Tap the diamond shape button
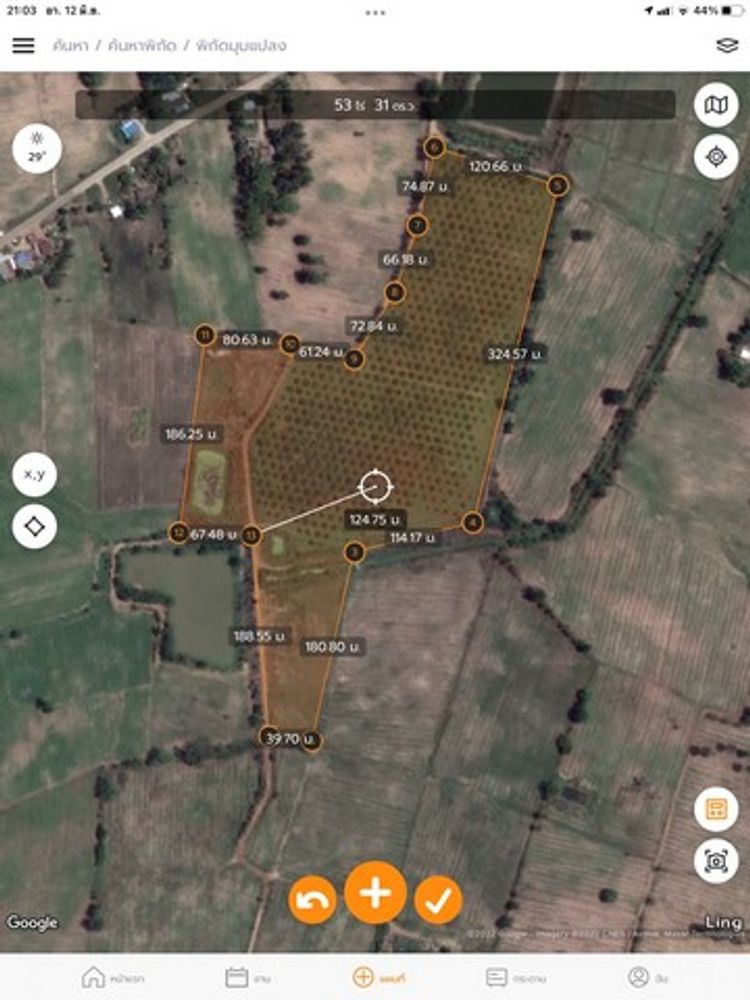The width and height of the screenshot is (750, 1000). pos(34,526)
